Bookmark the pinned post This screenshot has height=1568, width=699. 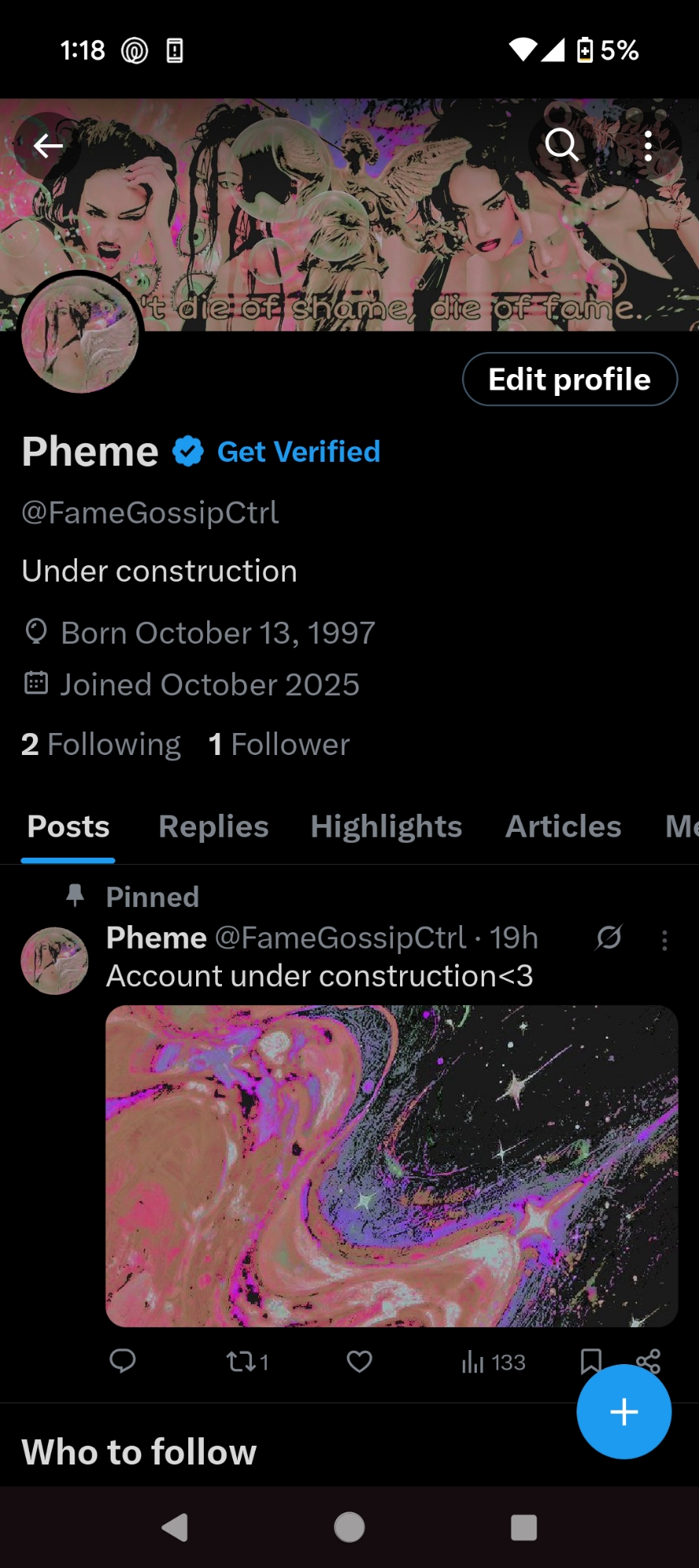point(591,1362)
